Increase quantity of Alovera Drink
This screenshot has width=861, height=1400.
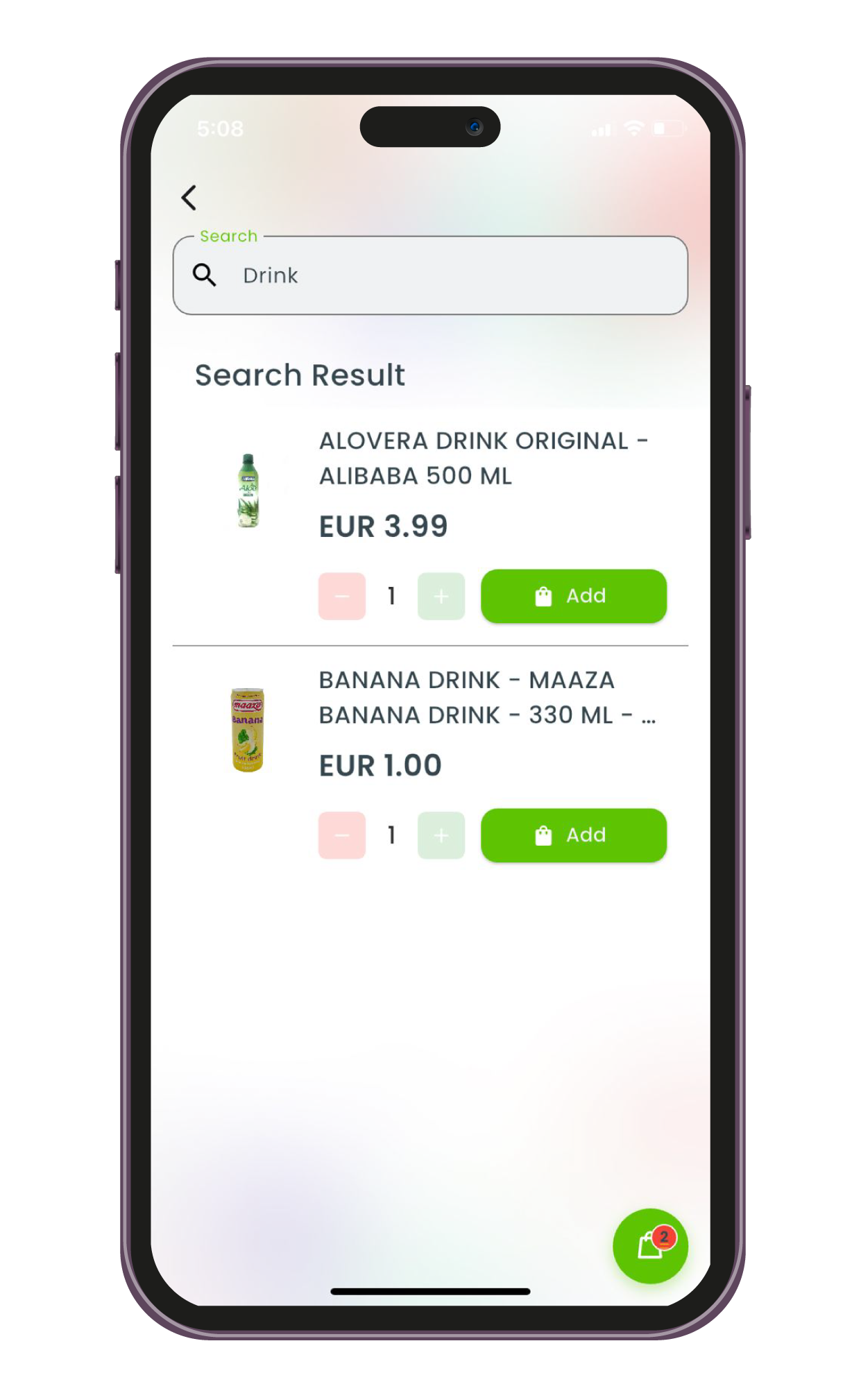[441, 596]
